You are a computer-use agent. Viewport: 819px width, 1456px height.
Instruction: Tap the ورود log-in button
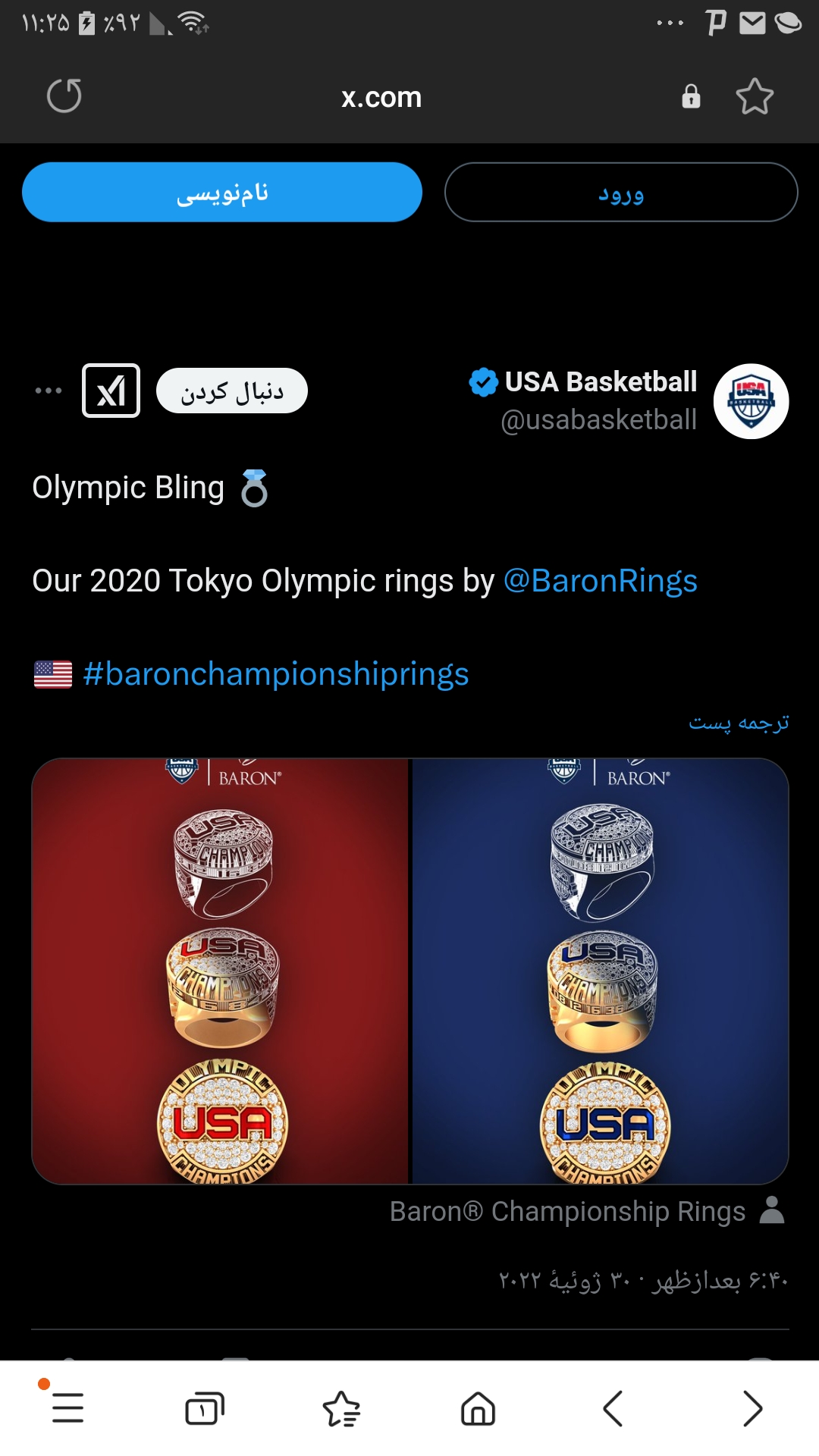click(x=621, y=193)
